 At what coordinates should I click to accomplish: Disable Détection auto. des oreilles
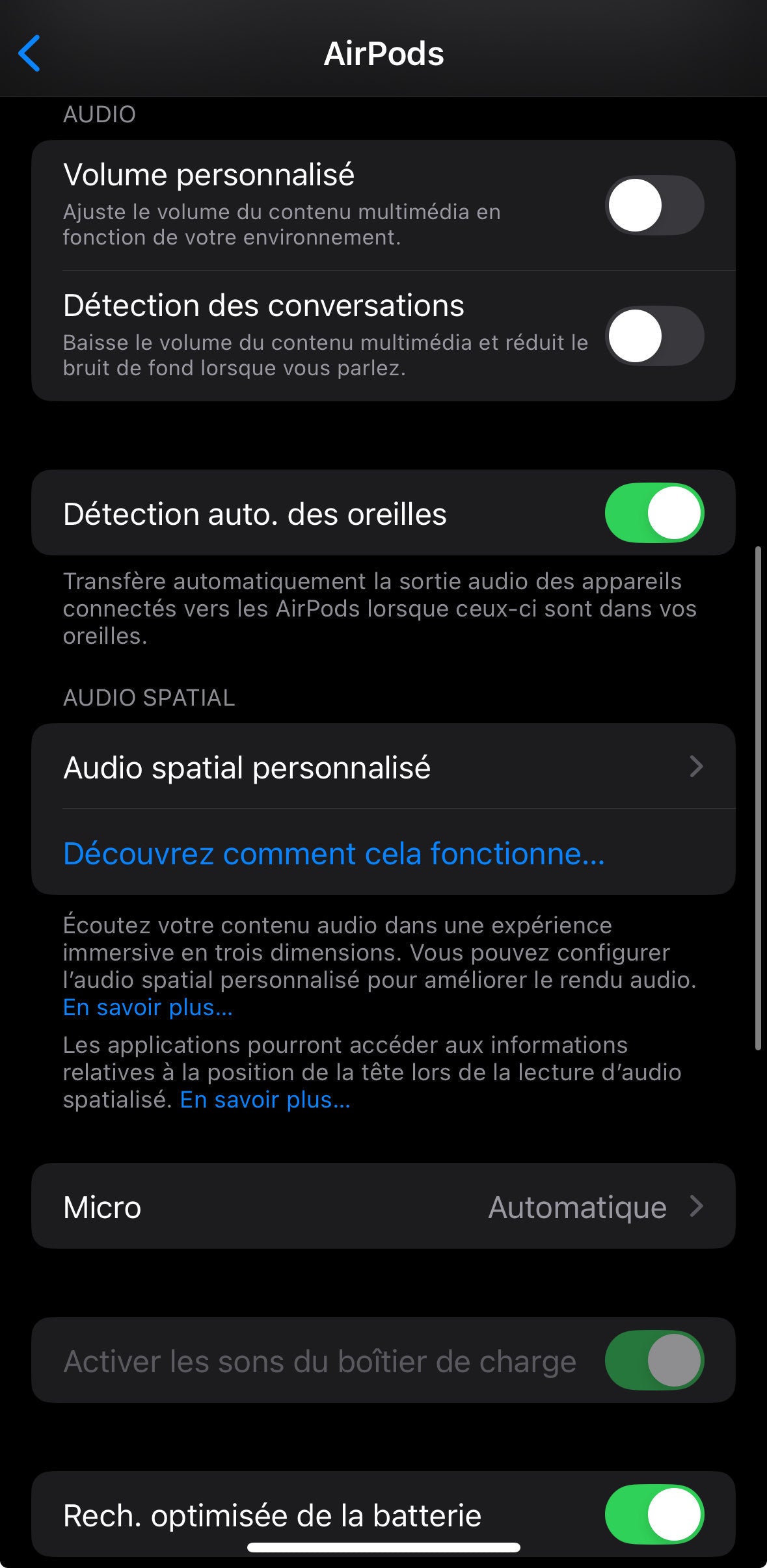click(654, 512)
